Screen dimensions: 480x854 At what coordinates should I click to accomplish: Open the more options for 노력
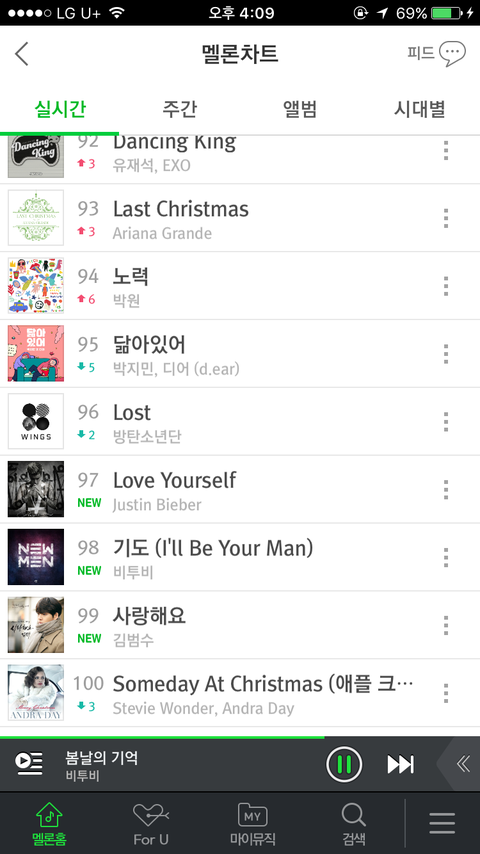point(446,286)
